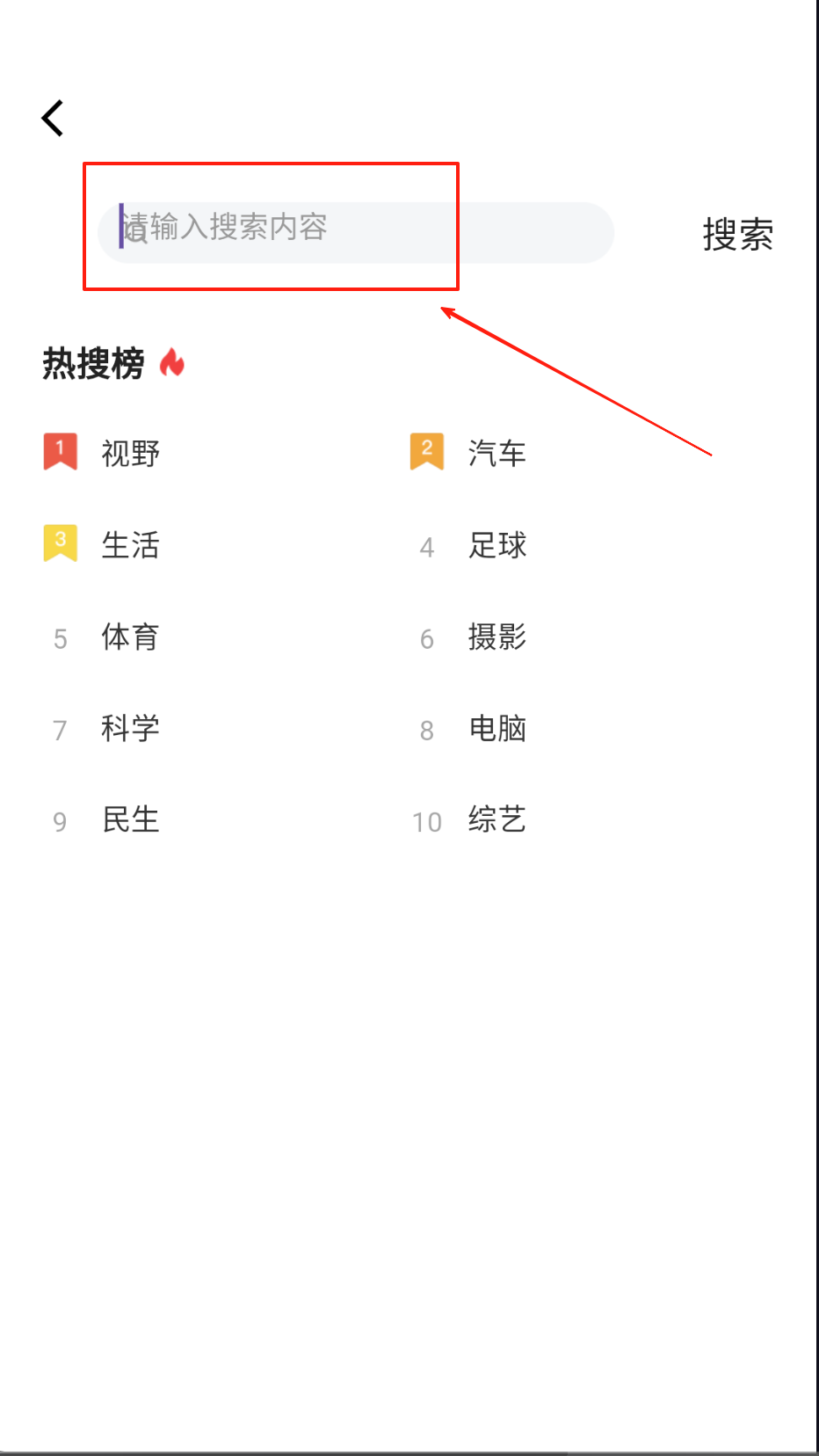Choose hot search 足球
Screen dimensions: 819x1456
click(x=496, y=545)
